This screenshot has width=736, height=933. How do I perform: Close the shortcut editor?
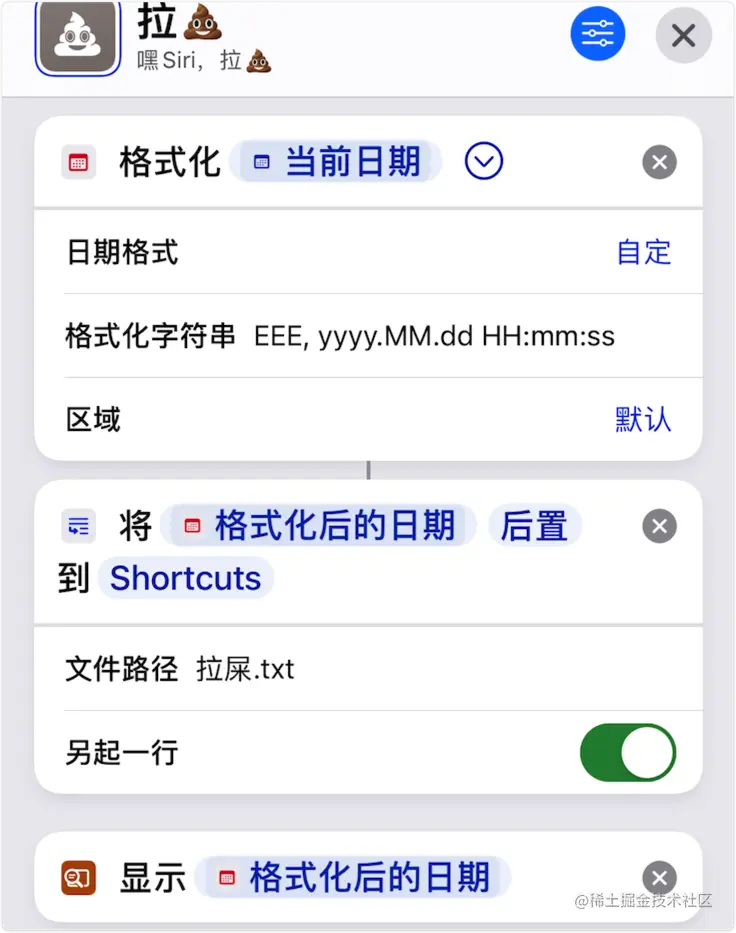[683, 36]
